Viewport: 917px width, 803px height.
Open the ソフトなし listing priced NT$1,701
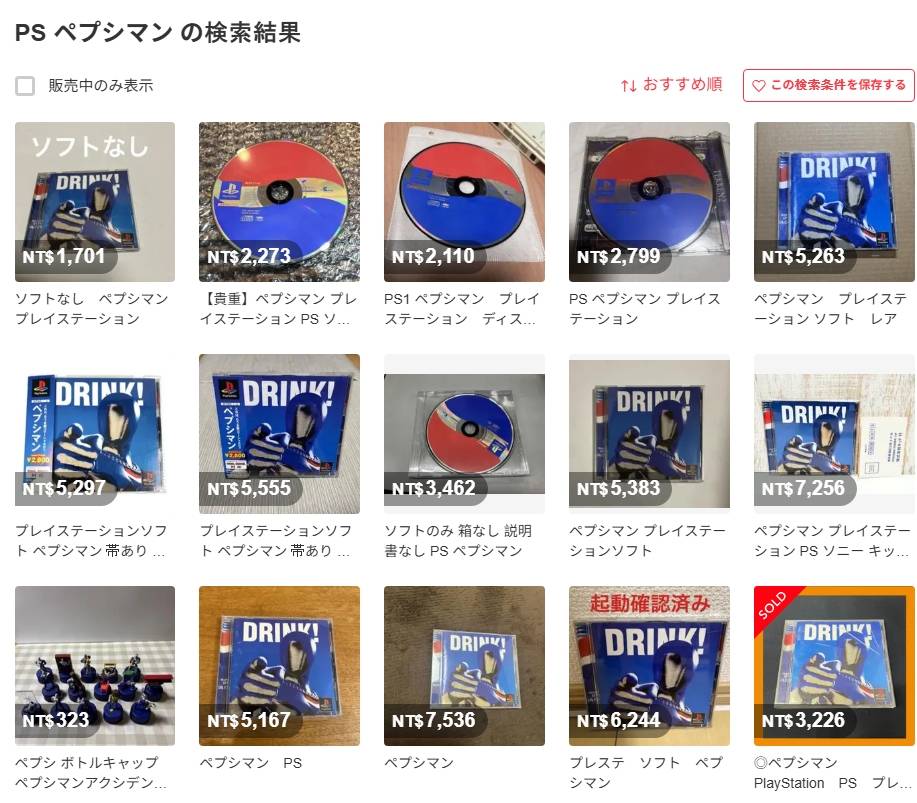95,202
